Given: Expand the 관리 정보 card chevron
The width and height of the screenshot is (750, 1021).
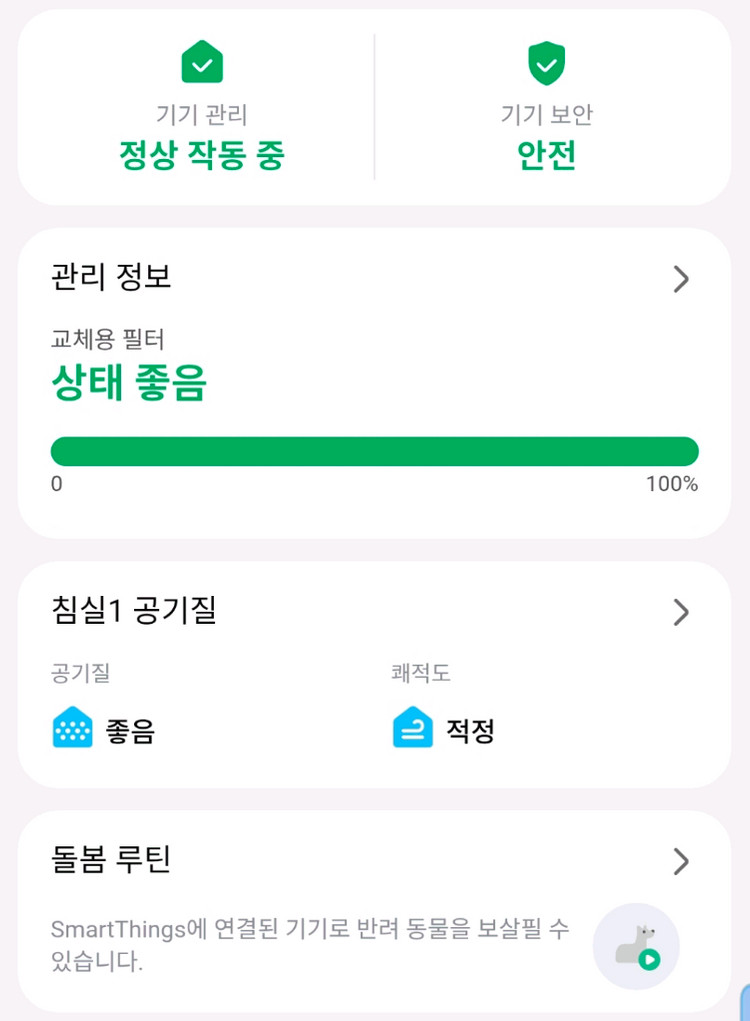Looking at the screenshot, I should (x=681, y=279).
